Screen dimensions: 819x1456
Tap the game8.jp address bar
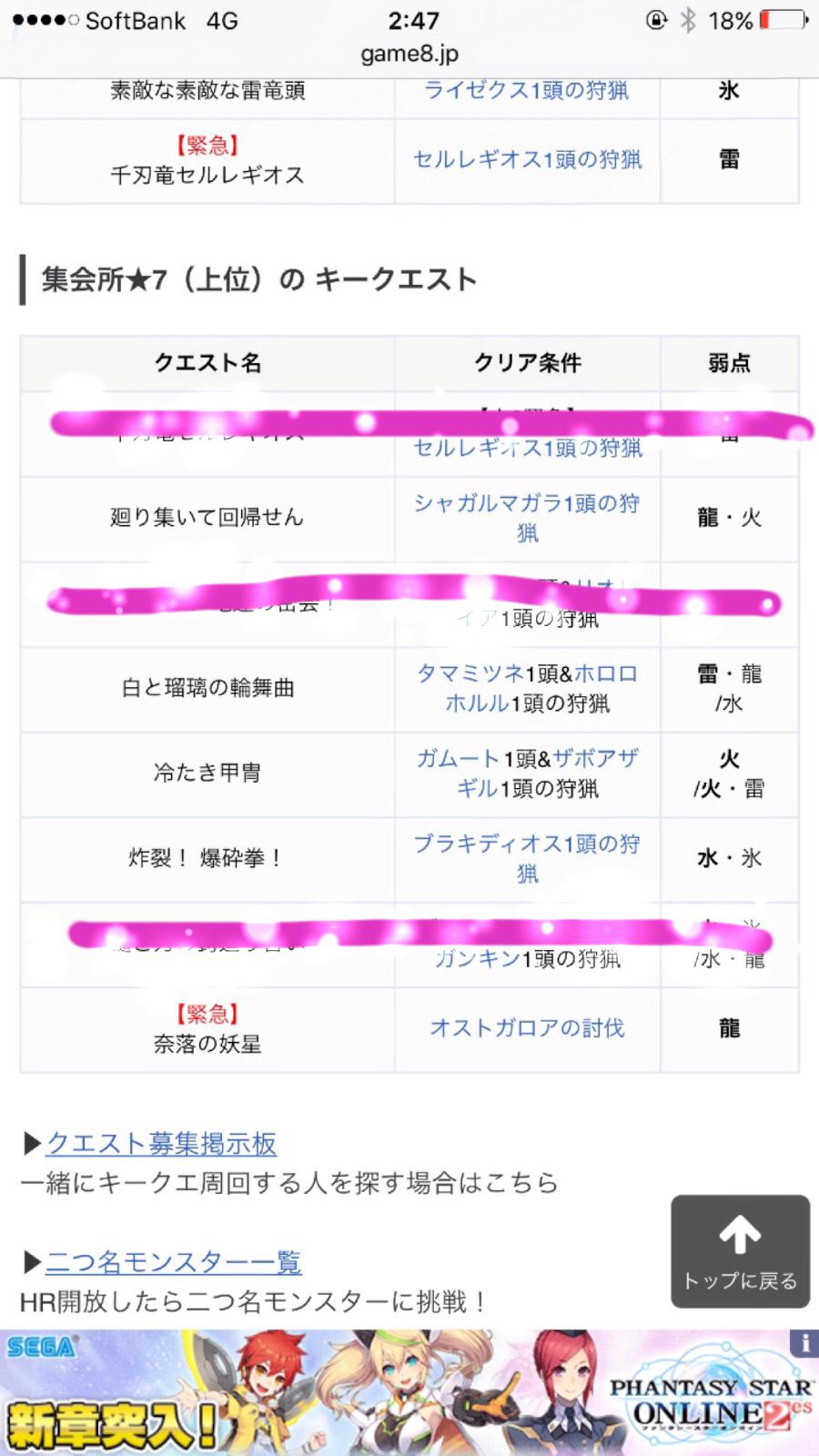point(409,52)
